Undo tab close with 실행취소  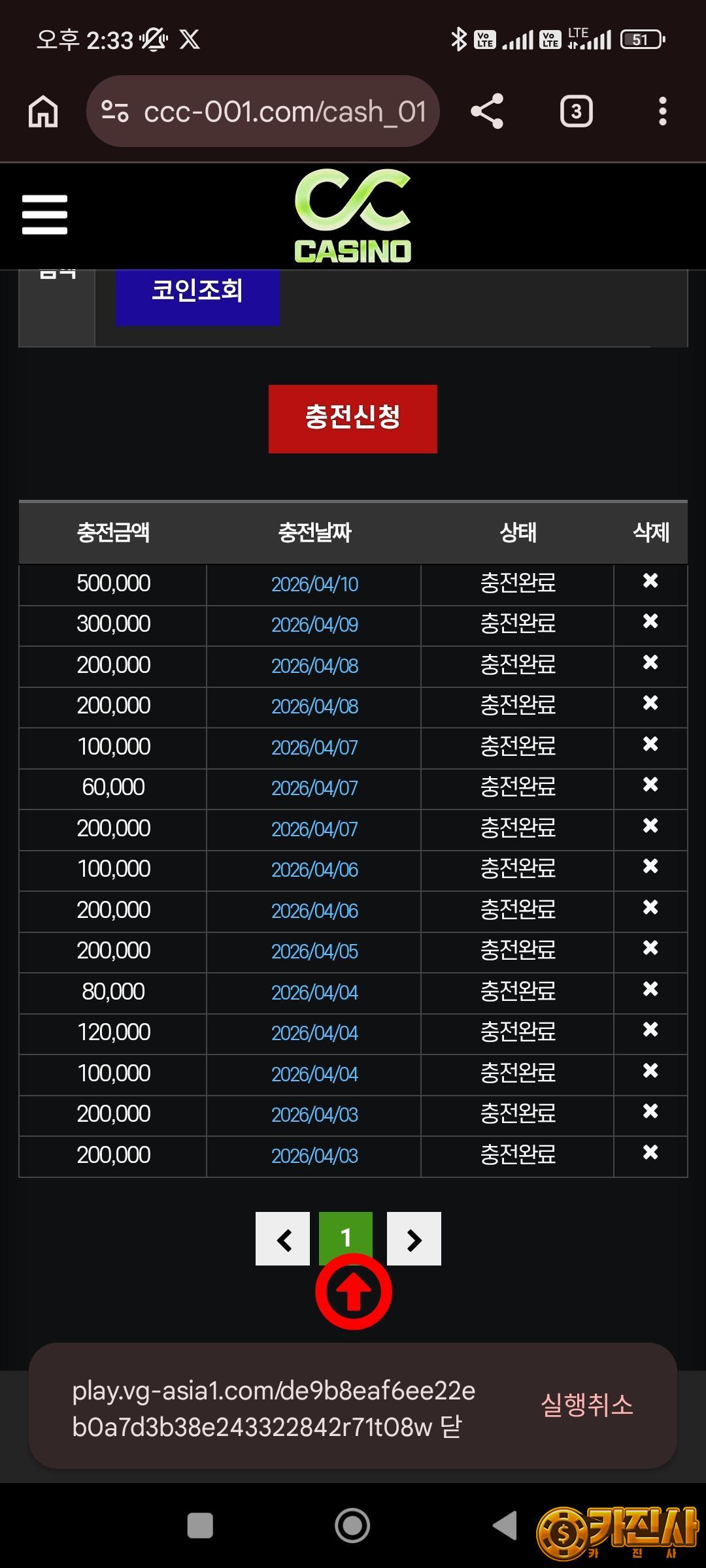[586, 1405]
